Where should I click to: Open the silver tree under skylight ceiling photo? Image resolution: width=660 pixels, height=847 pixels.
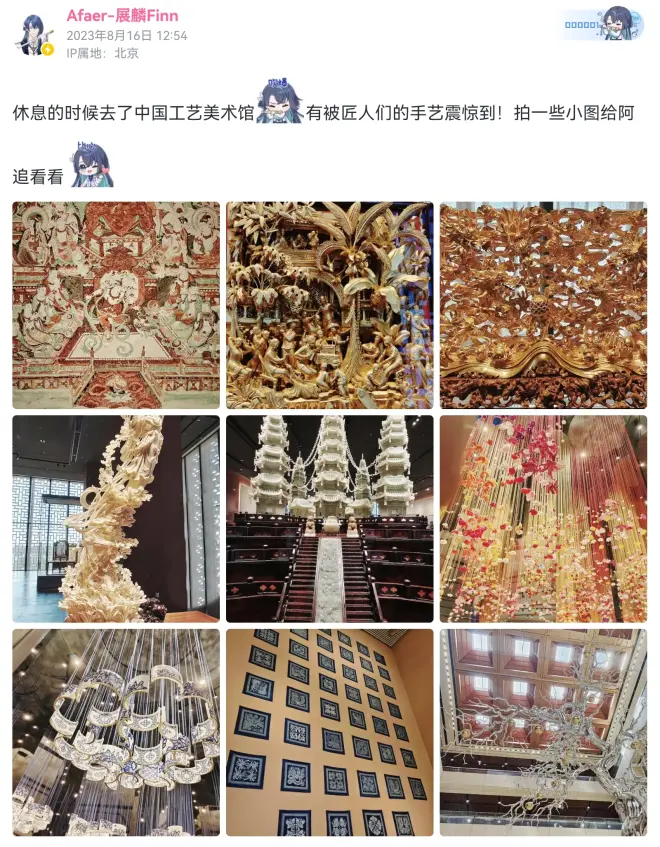coord(543,732)
